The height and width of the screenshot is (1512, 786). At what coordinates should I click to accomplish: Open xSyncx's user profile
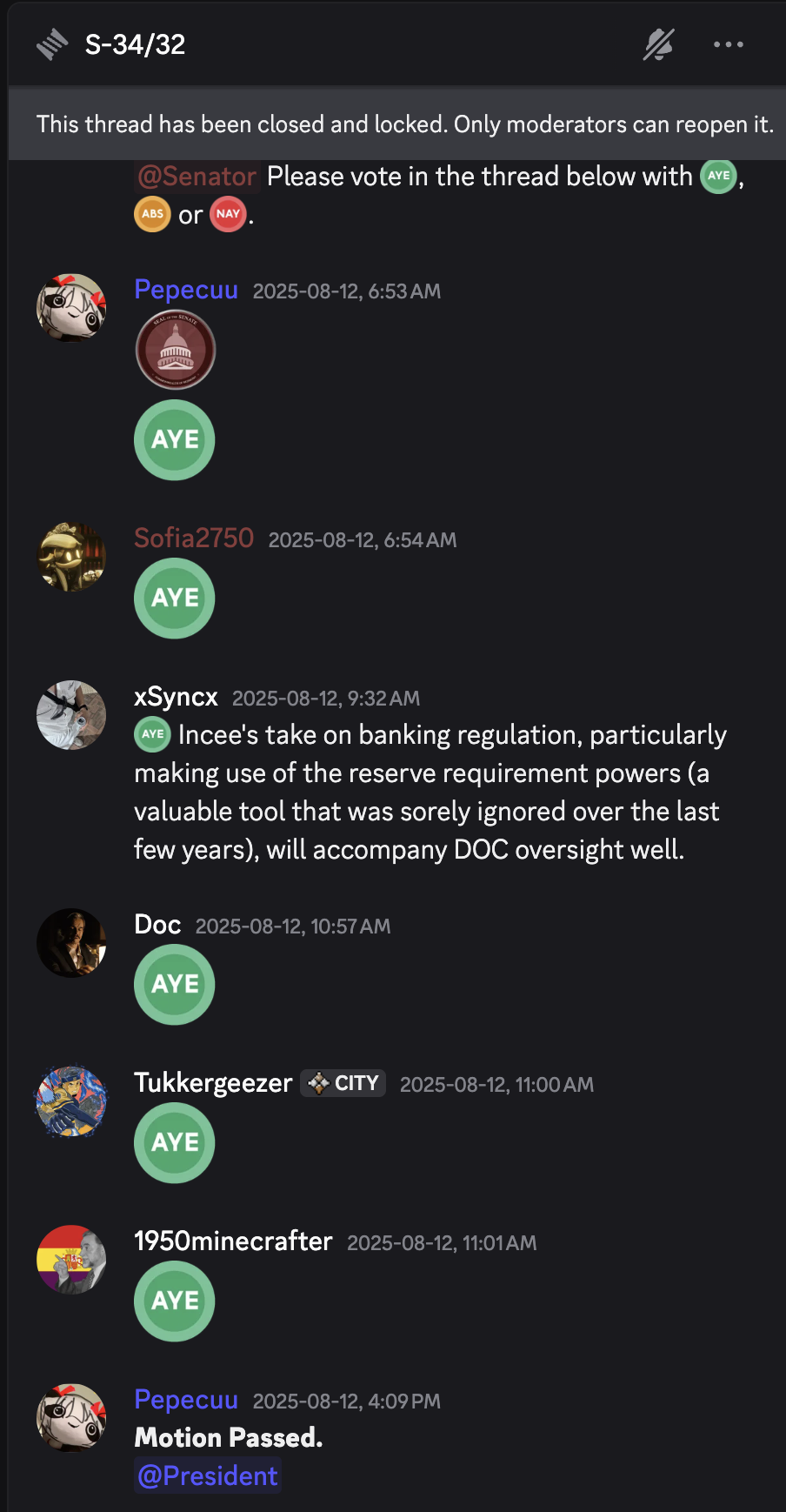(176, 697)
